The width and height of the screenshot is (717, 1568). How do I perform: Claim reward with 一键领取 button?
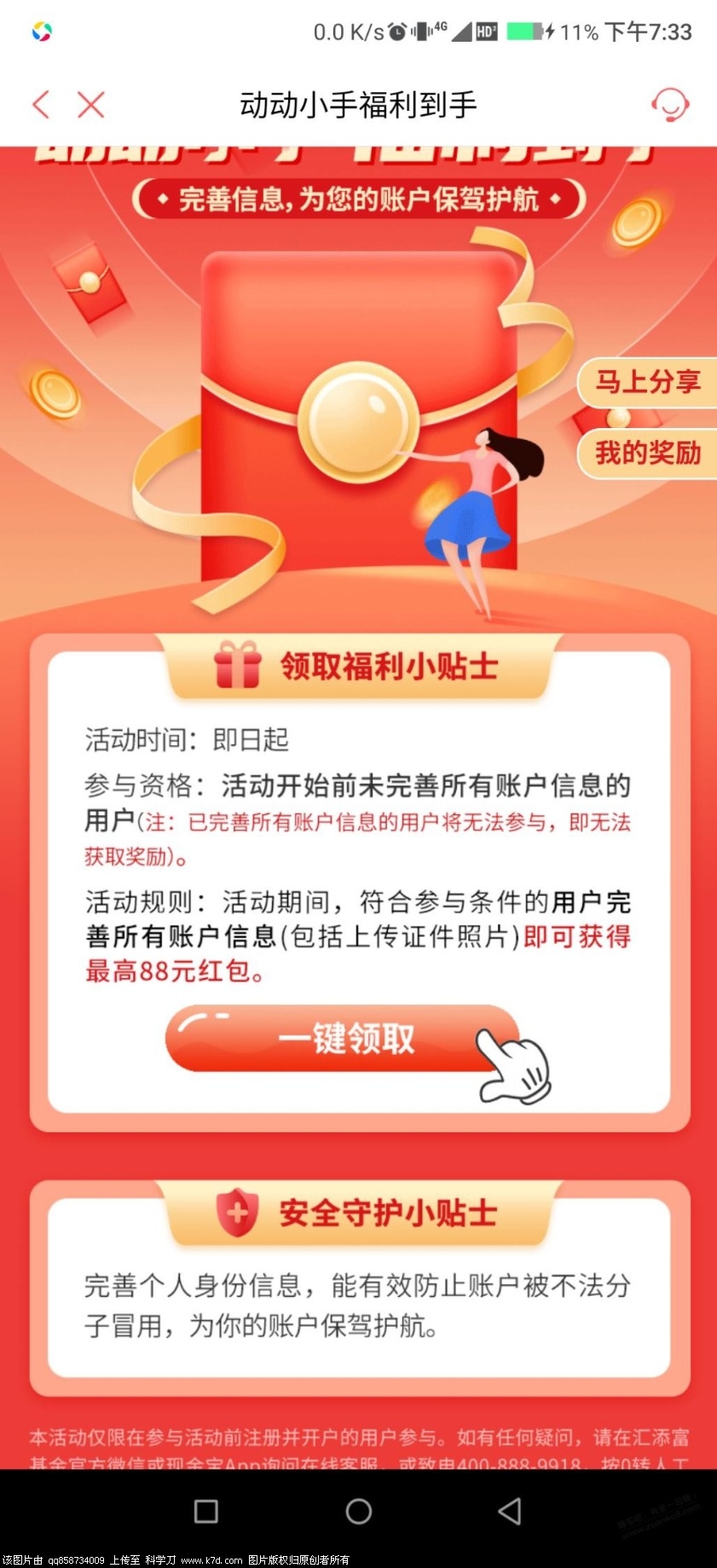click(x=344, y=1039)
